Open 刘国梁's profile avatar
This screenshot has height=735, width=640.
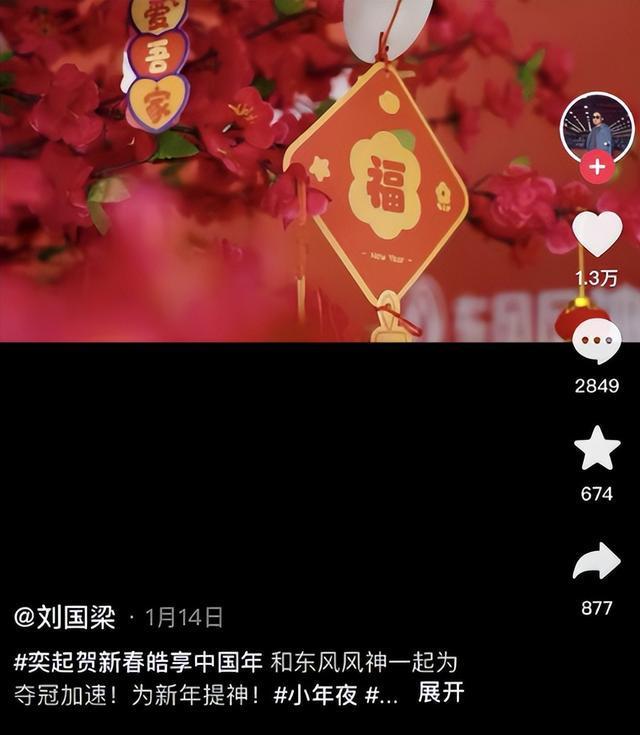[x=597, y=127]
